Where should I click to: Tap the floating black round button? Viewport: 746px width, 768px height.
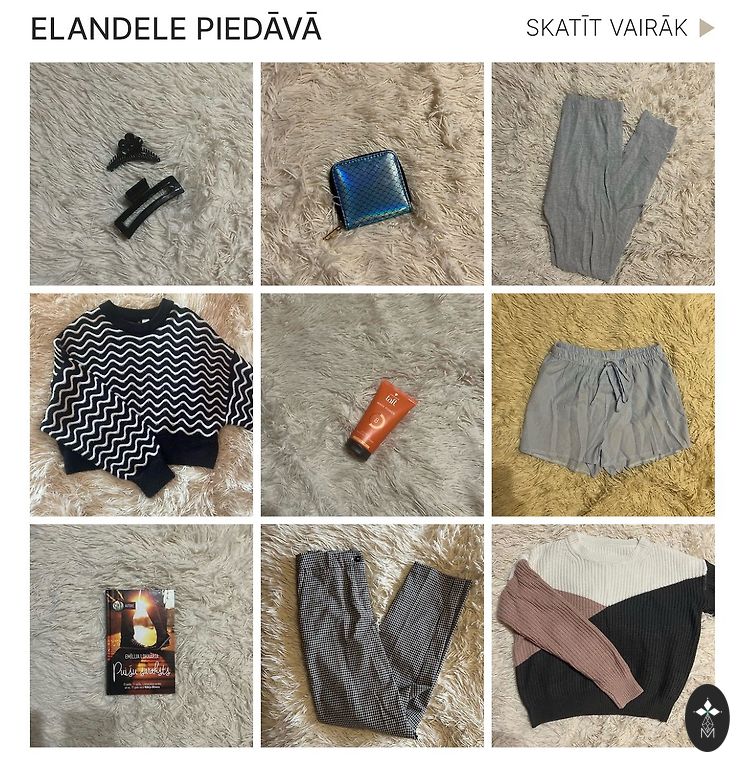[x=708, y=718]
